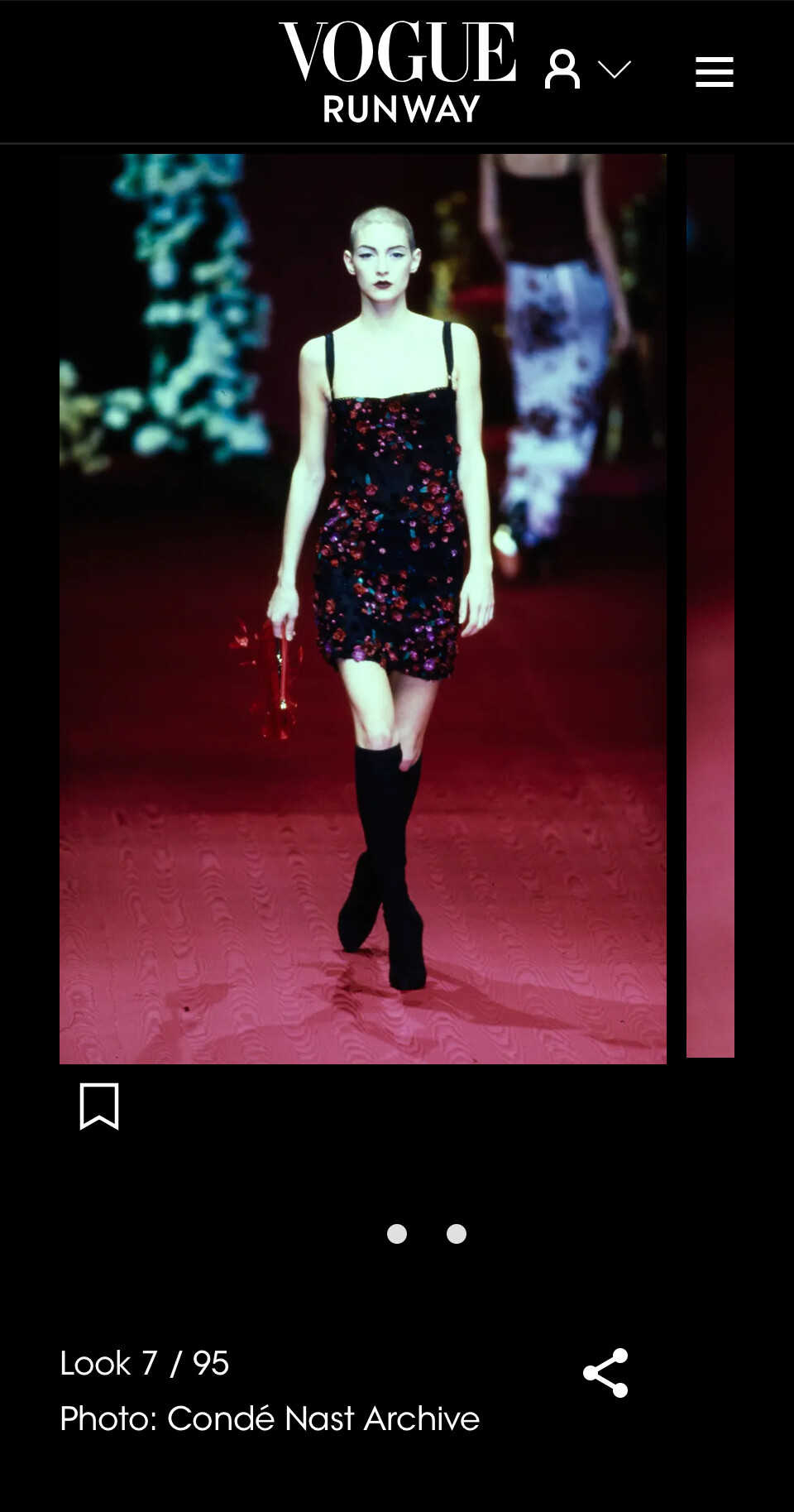Bookmark Look 7 runway photo

point(99,1106)
